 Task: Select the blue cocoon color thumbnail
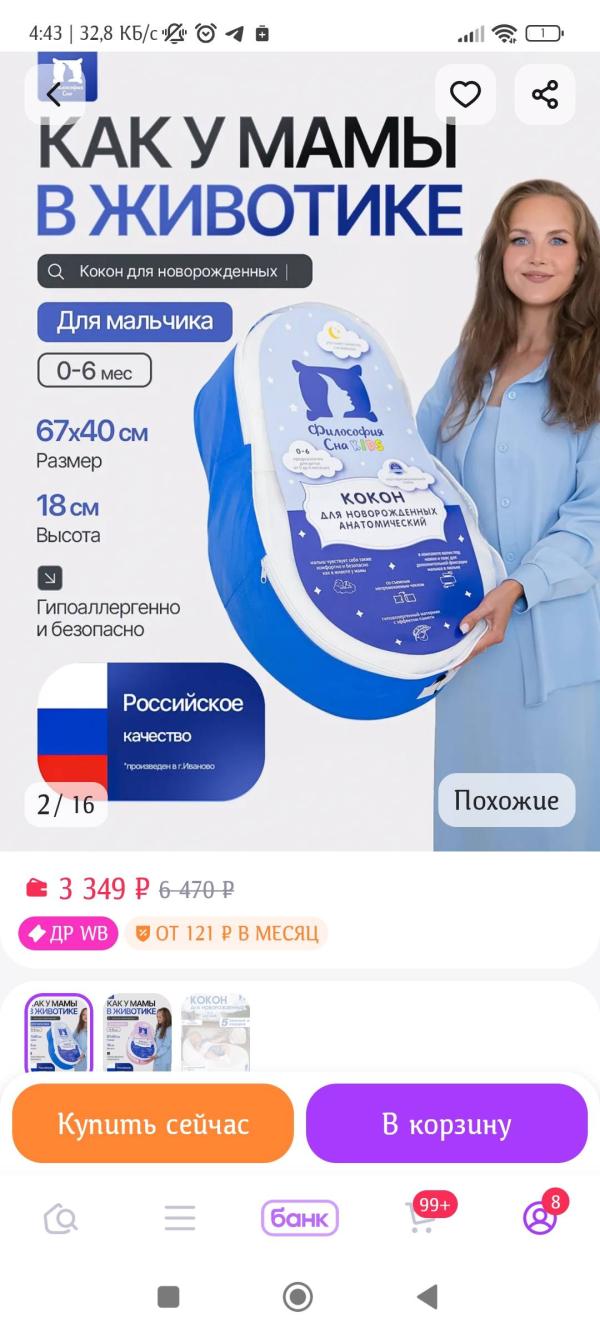click(58, 1033)
